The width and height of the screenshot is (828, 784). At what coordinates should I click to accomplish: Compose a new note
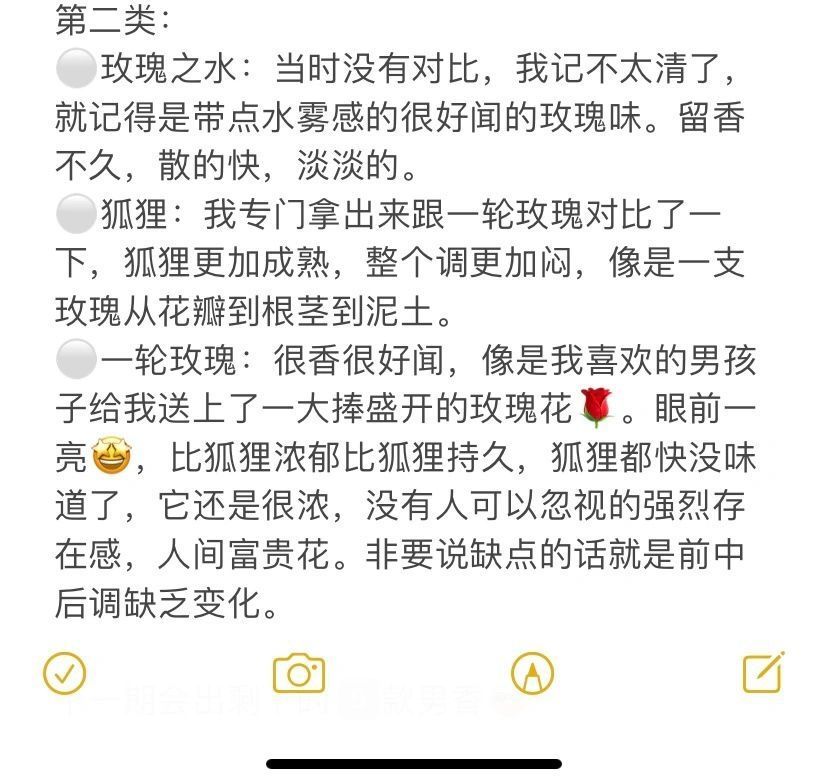pos(763,672)
